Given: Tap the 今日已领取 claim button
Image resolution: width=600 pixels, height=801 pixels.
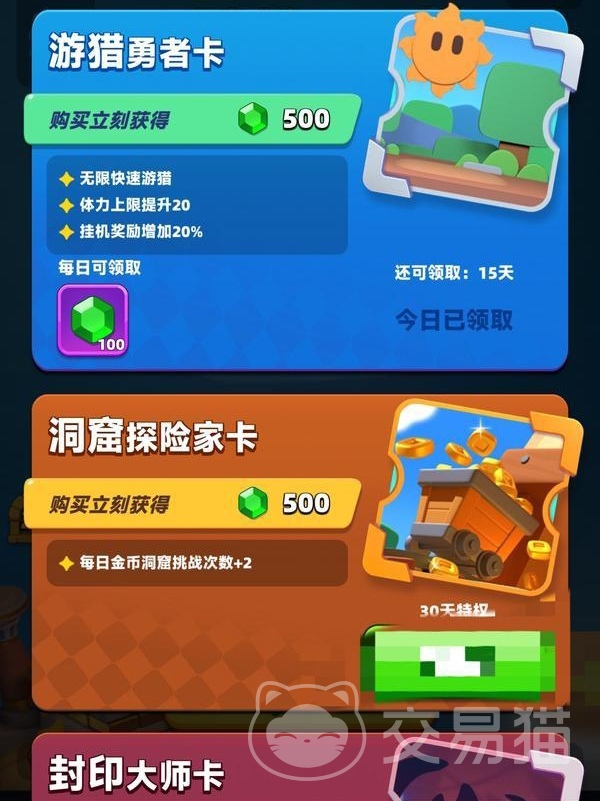Looking at the screenshot, I should [x=453, y=319].
